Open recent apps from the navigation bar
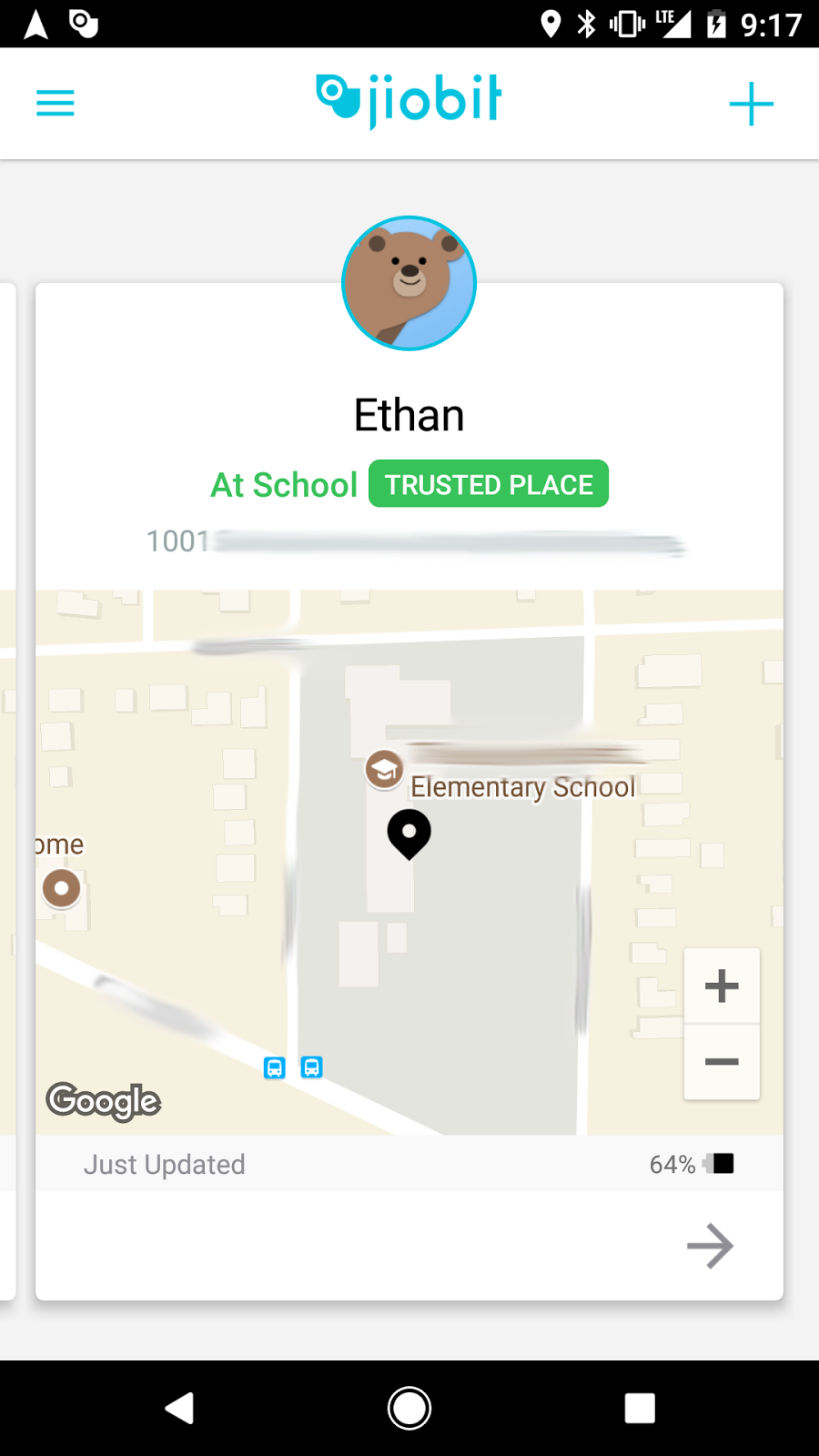 click(640, 1408)
